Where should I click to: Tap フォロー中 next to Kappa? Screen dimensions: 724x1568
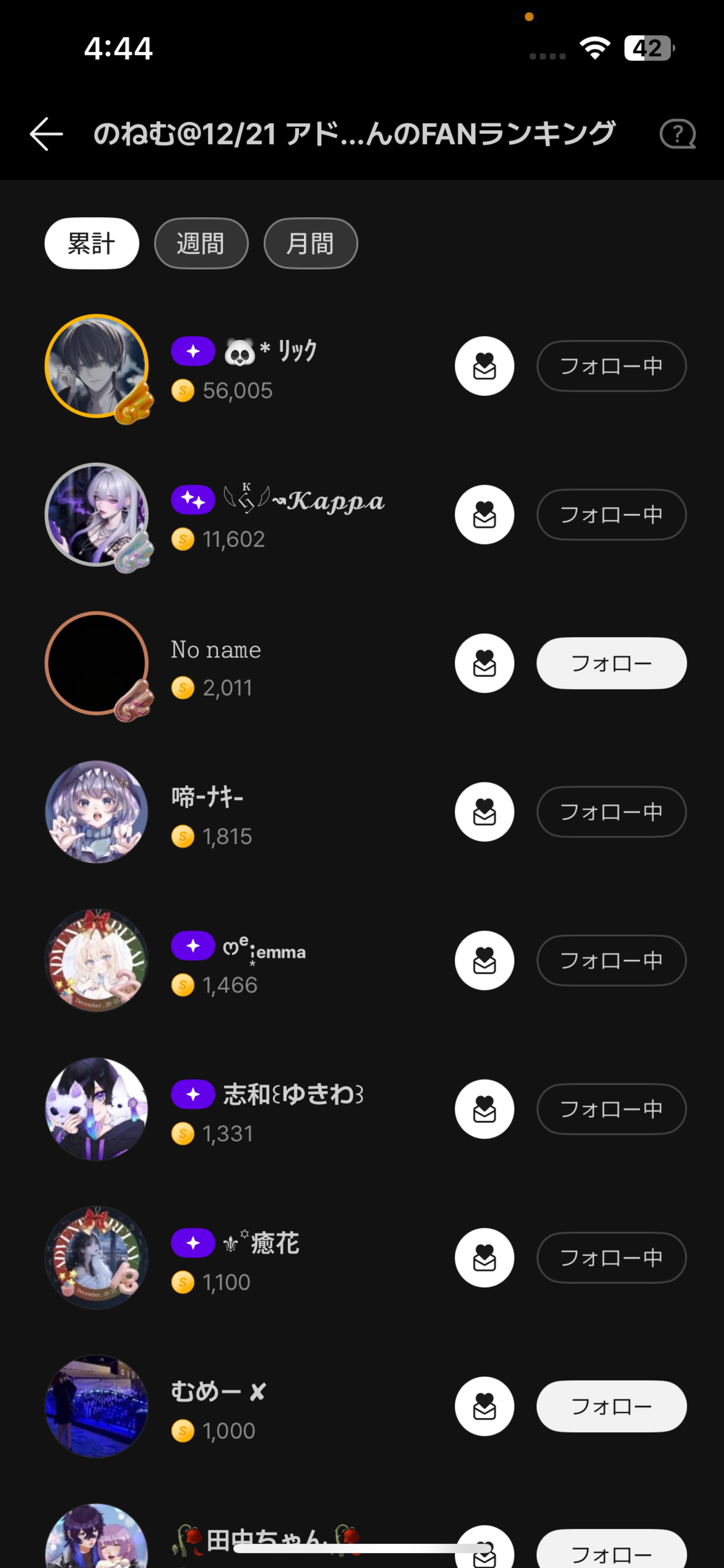tap(611, 514)
